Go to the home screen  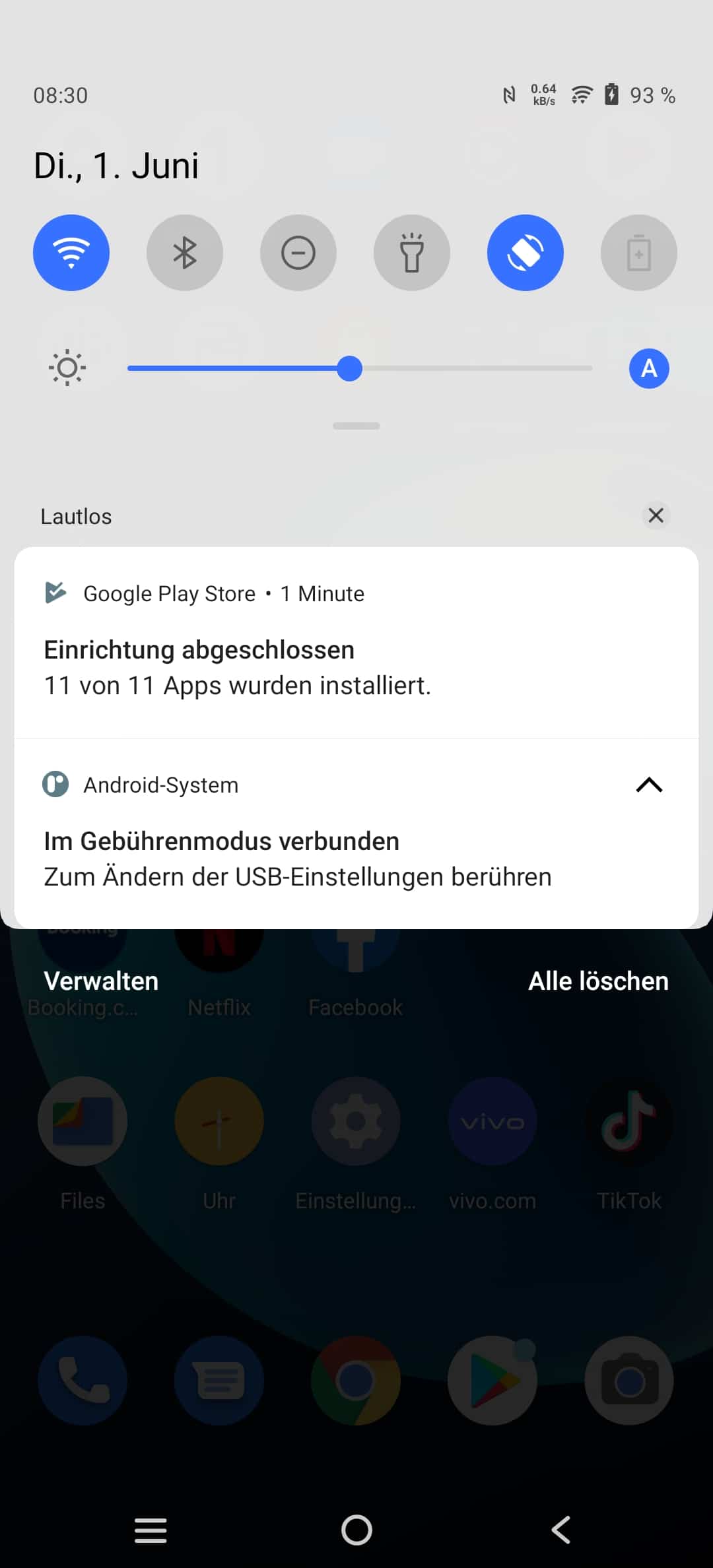(356, 1529)
